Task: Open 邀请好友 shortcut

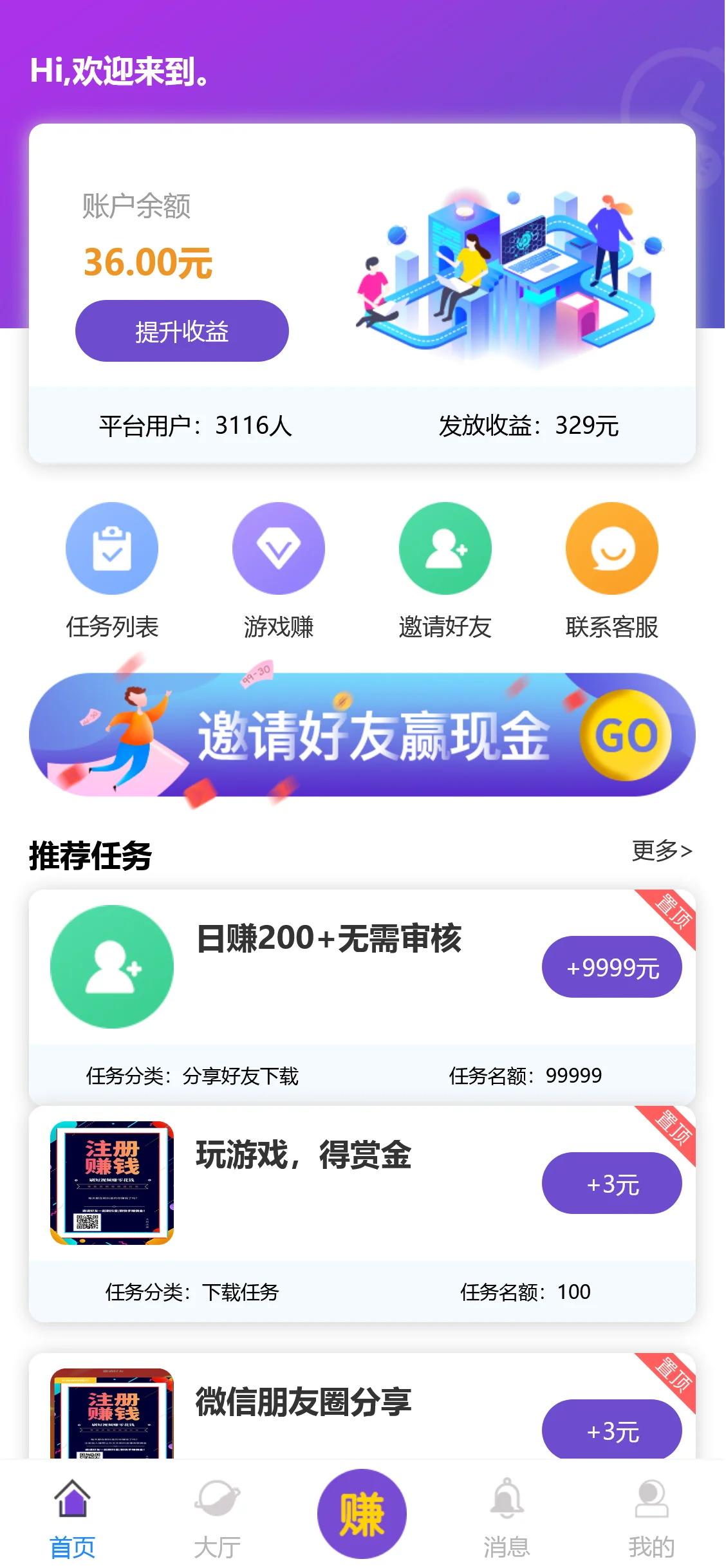Action: 445,570
